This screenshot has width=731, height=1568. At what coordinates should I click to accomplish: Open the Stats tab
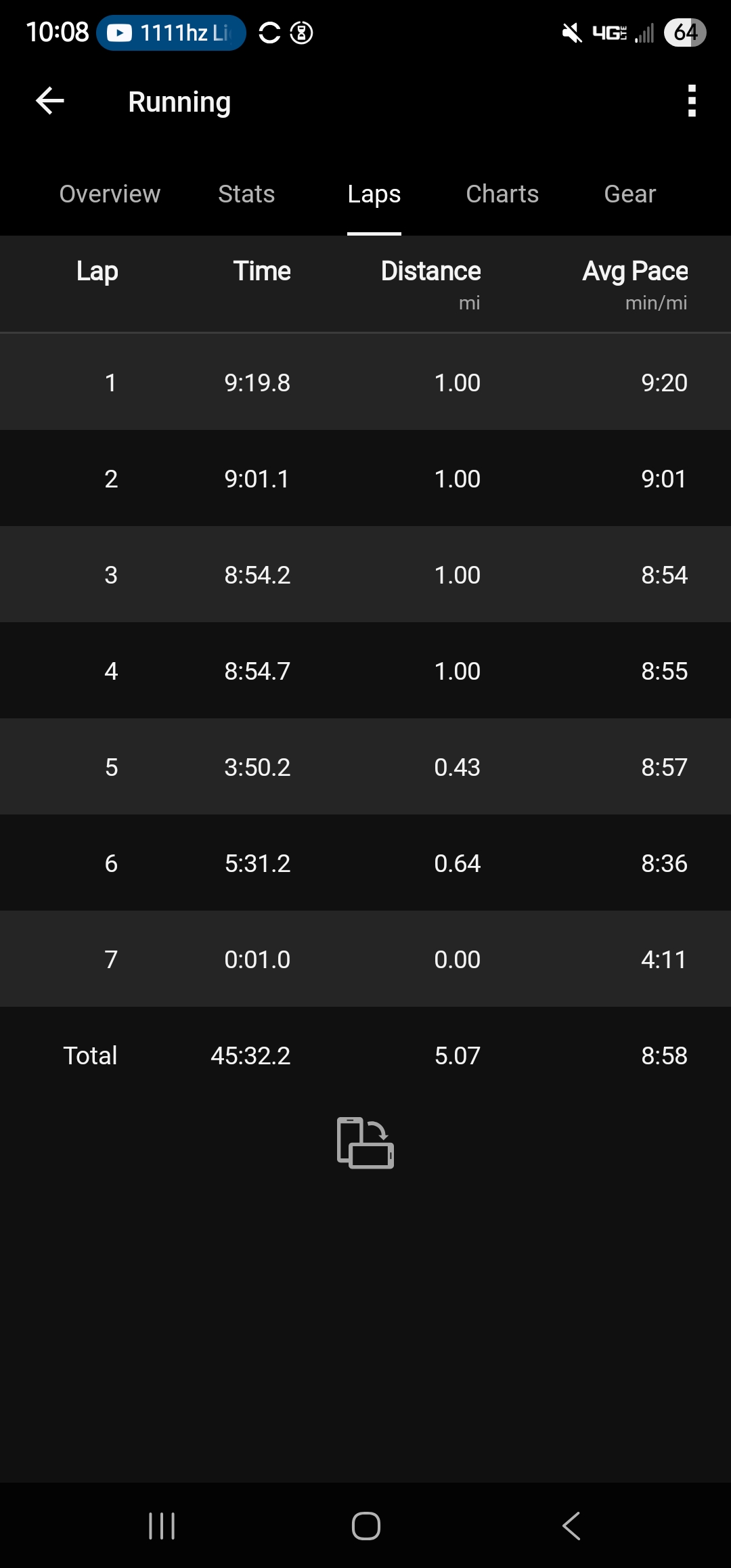coord(246,194)
